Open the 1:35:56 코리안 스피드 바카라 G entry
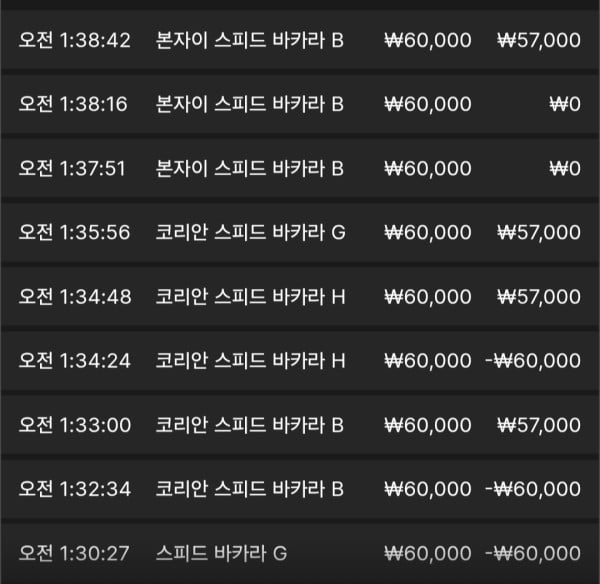The height and width of the screenshot is (584, 600). tap(300, 232)
